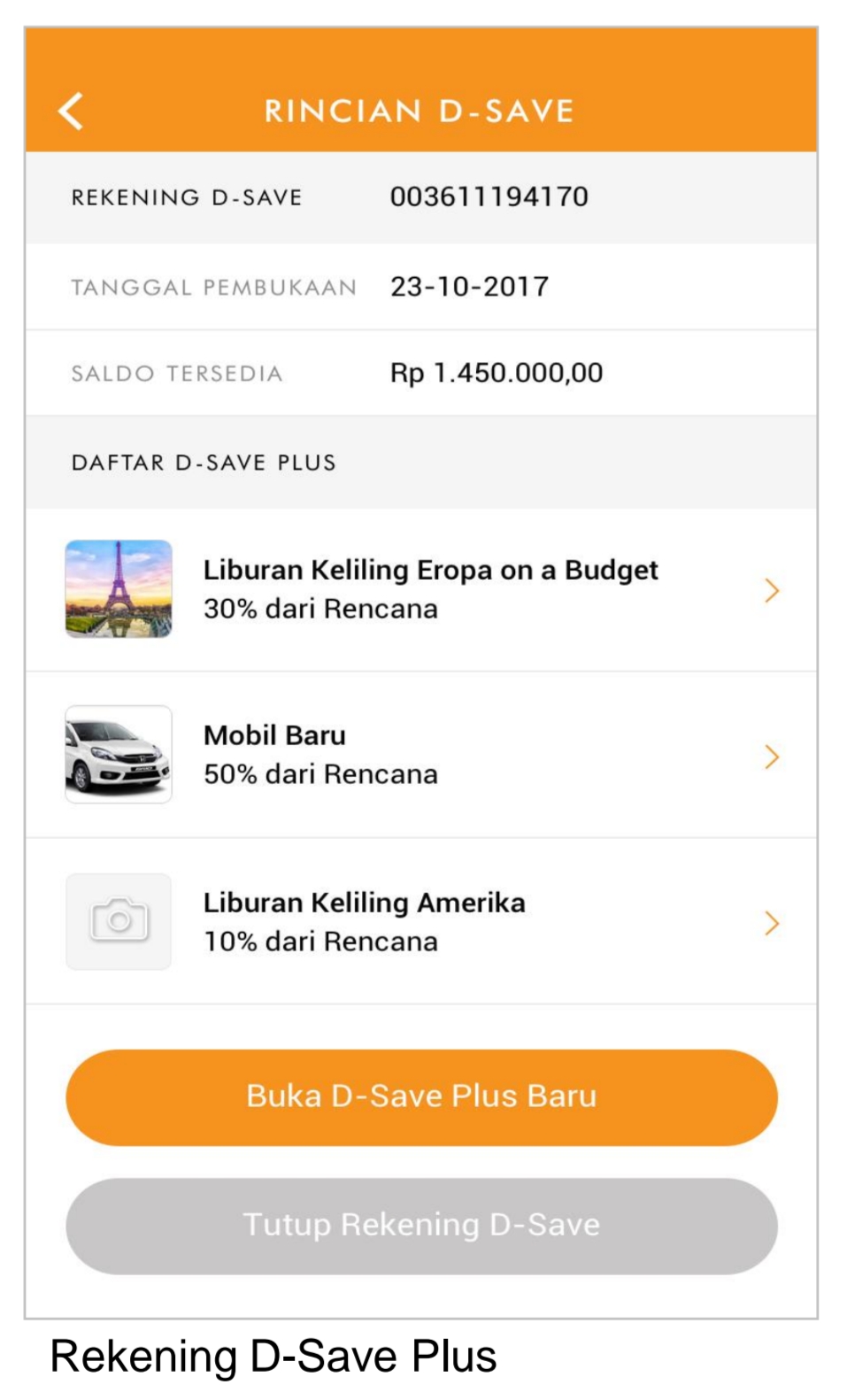Open Liburan Keliling Eropa on a Budget plan
This screenshot has height=1400, width=862.
(x=421, y=589)
